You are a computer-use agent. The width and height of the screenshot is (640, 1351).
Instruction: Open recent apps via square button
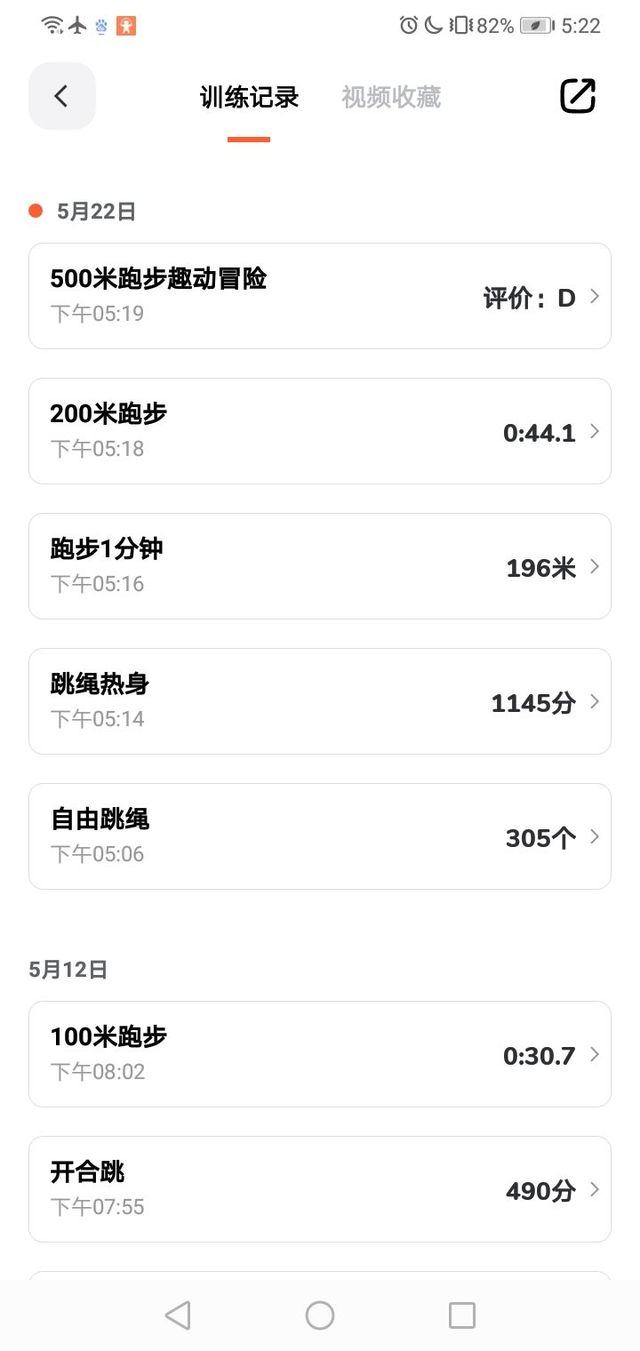[462, 1315]
